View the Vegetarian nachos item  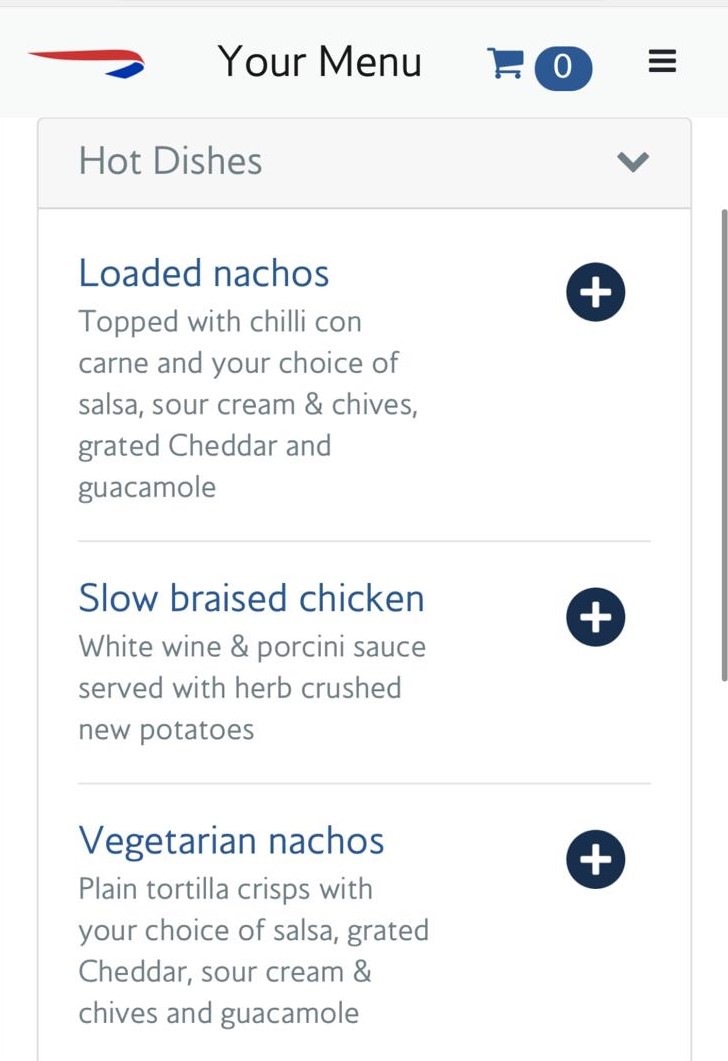231,840
